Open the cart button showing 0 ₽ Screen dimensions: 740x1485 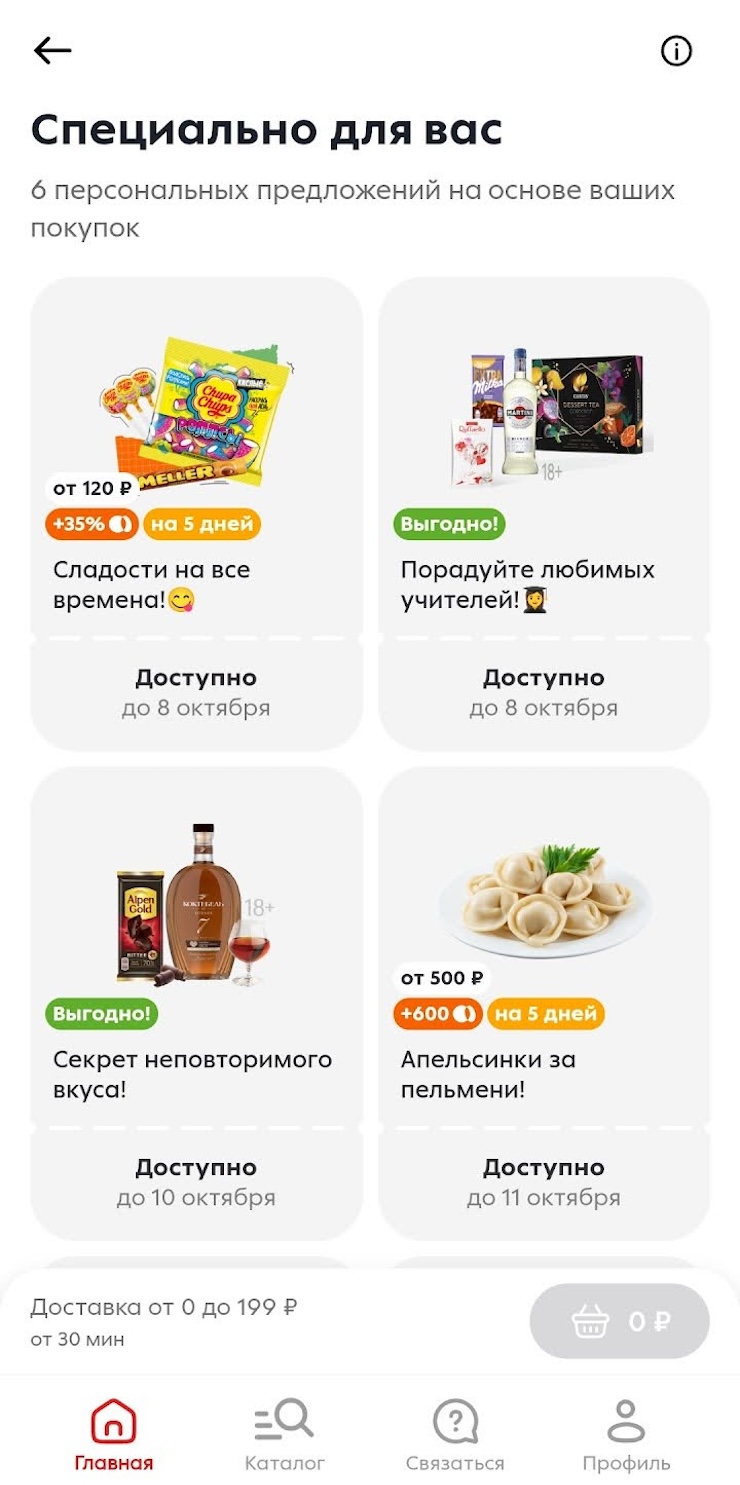(x=619, y=1321)
